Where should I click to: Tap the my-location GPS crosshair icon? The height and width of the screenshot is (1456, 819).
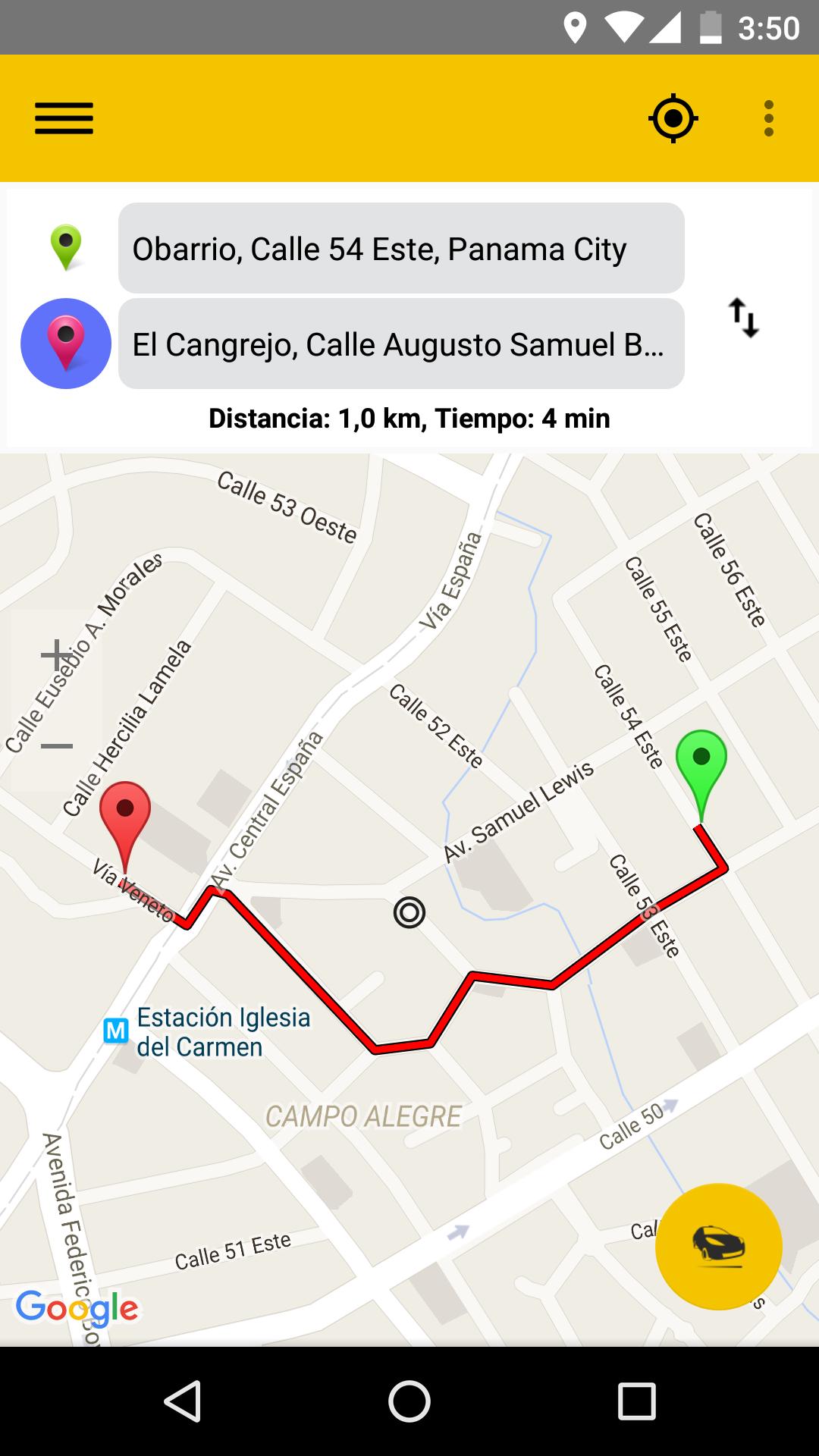click(672, 118)
